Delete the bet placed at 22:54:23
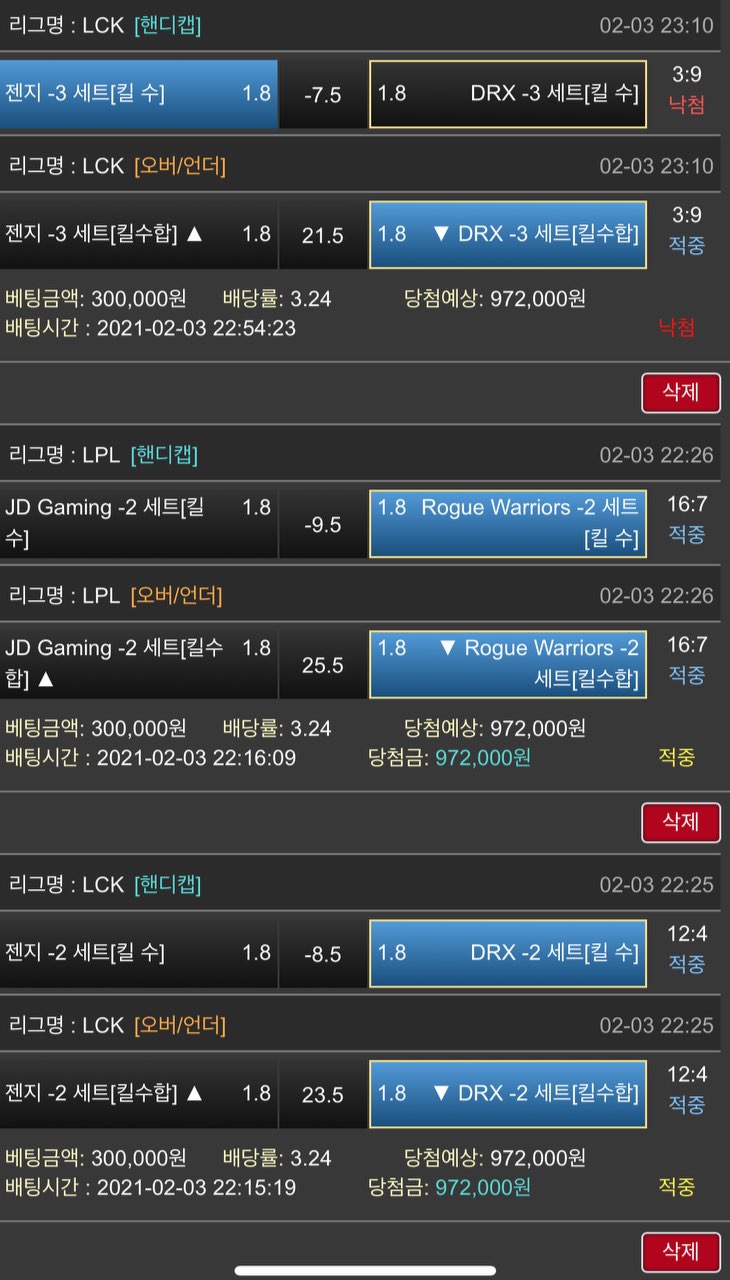The image size is (730, 1280). click(680, 392)
